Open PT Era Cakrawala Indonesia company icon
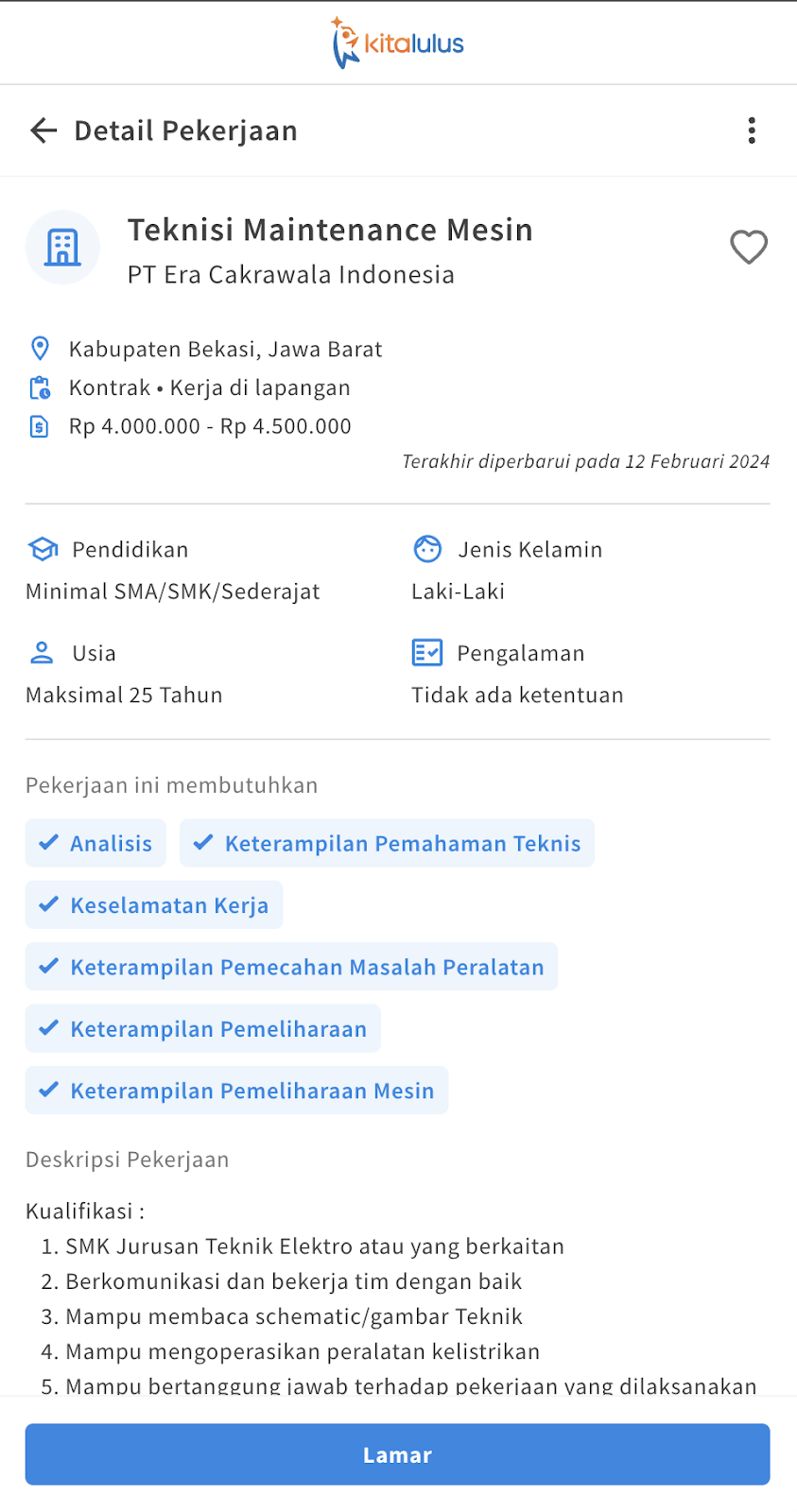Screen dimensions: 797x1512 [x=62, y=248]
